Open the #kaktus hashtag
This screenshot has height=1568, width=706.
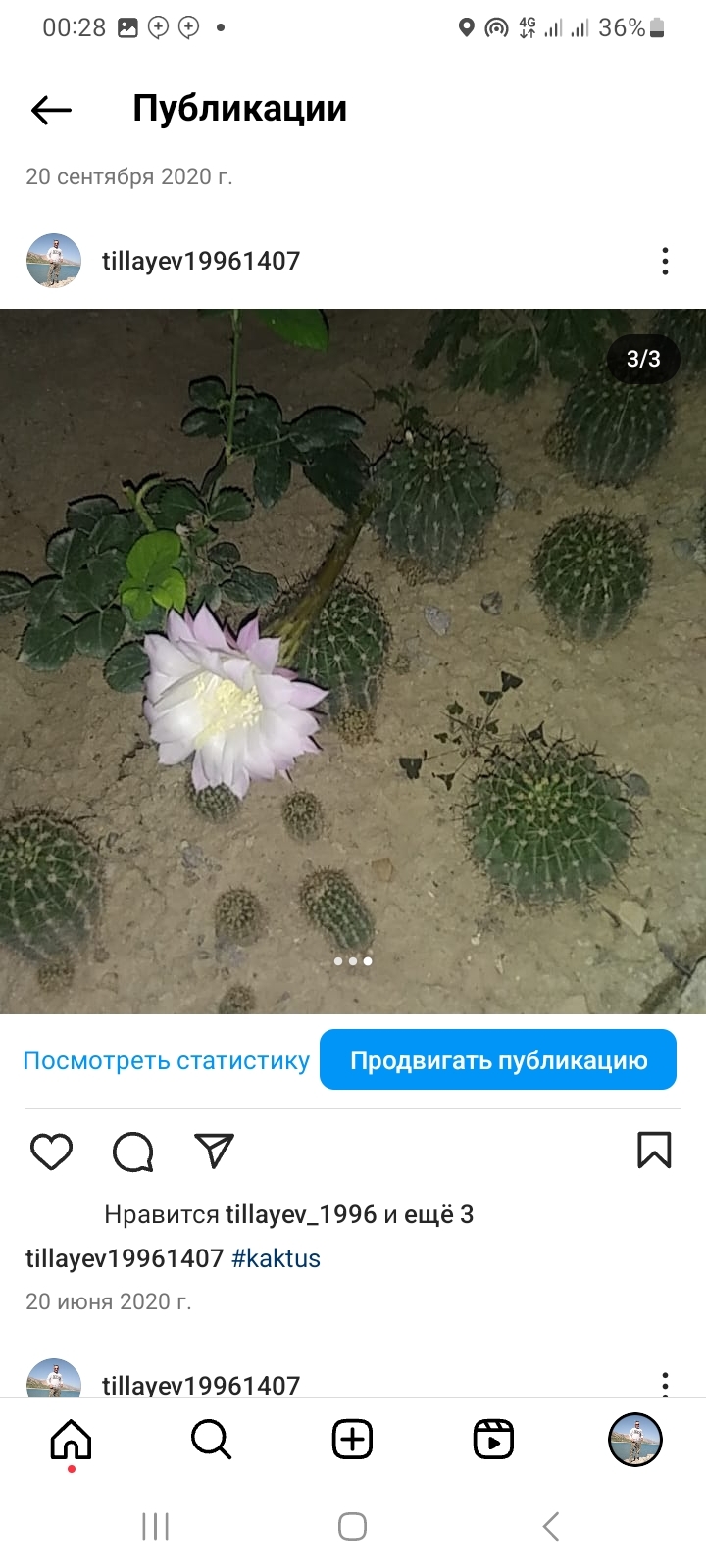coord(276,1258)
